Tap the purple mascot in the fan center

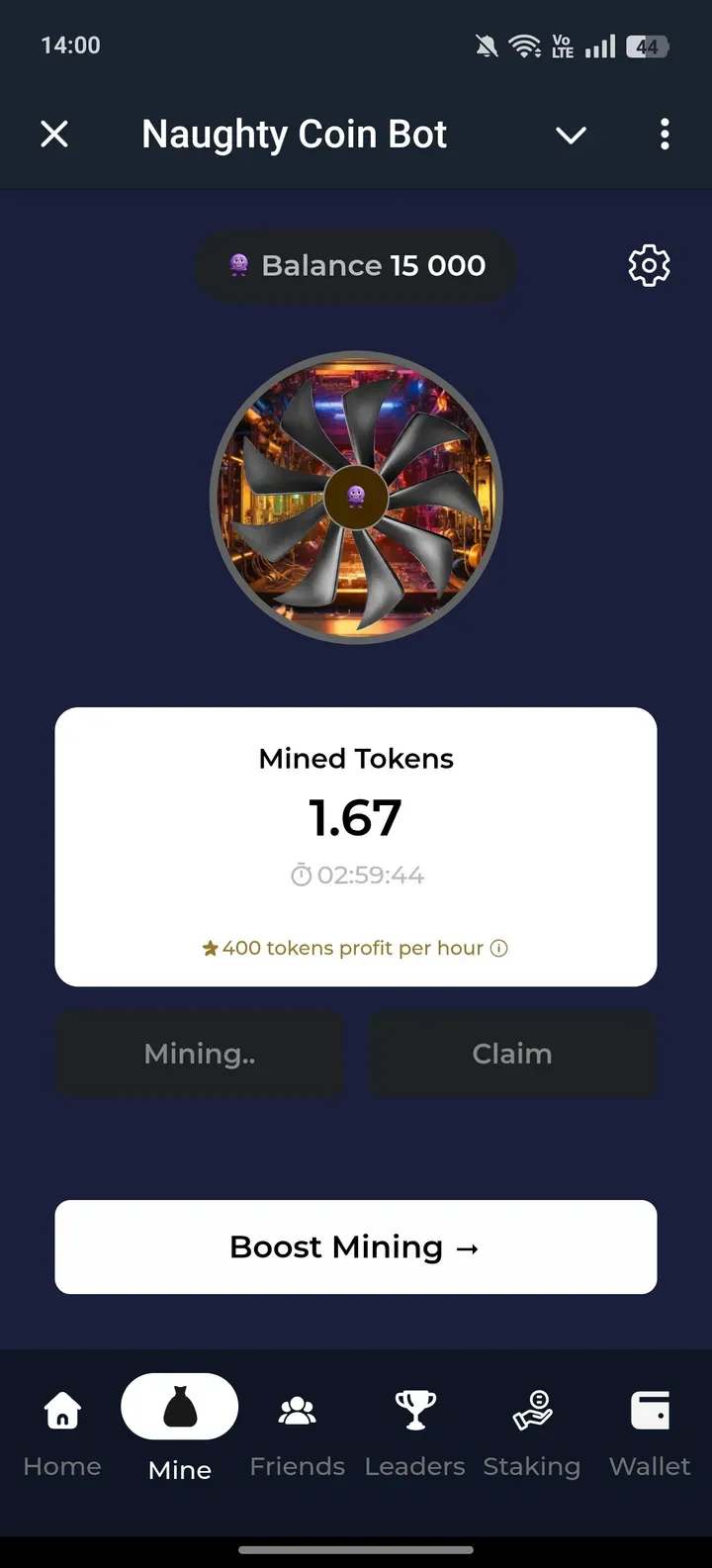tap(356, 498)
